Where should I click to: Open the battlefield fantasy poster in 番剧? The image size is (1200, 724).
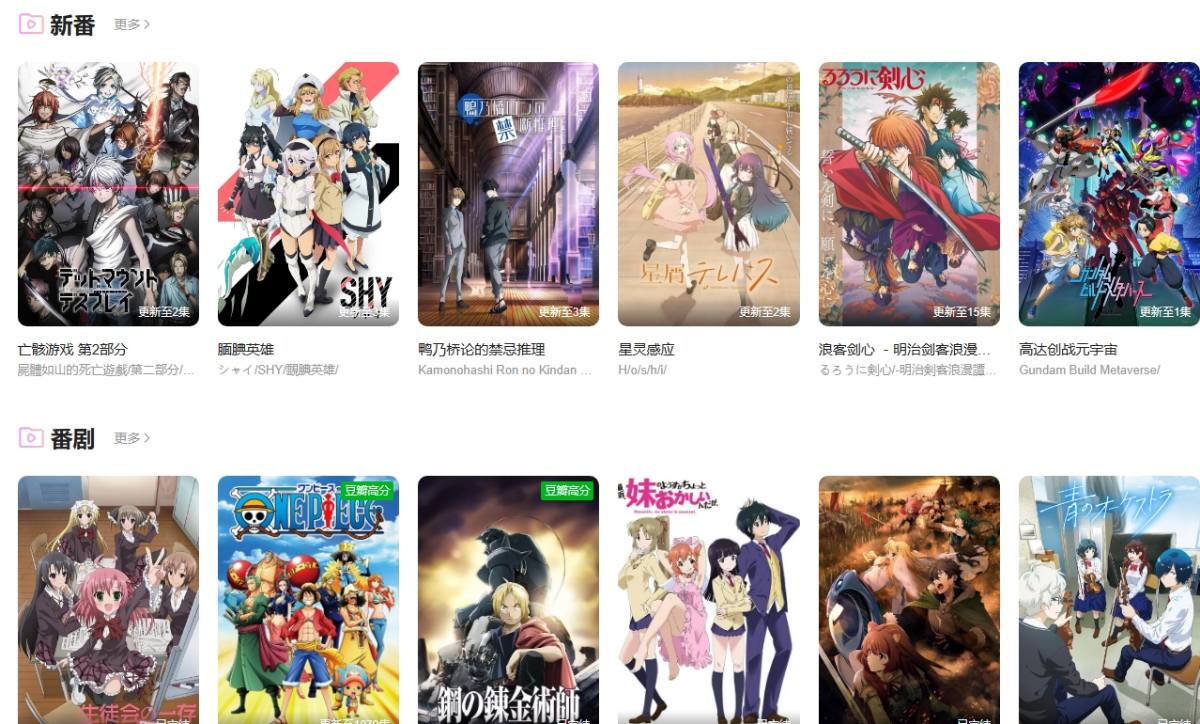click(908, 600)
